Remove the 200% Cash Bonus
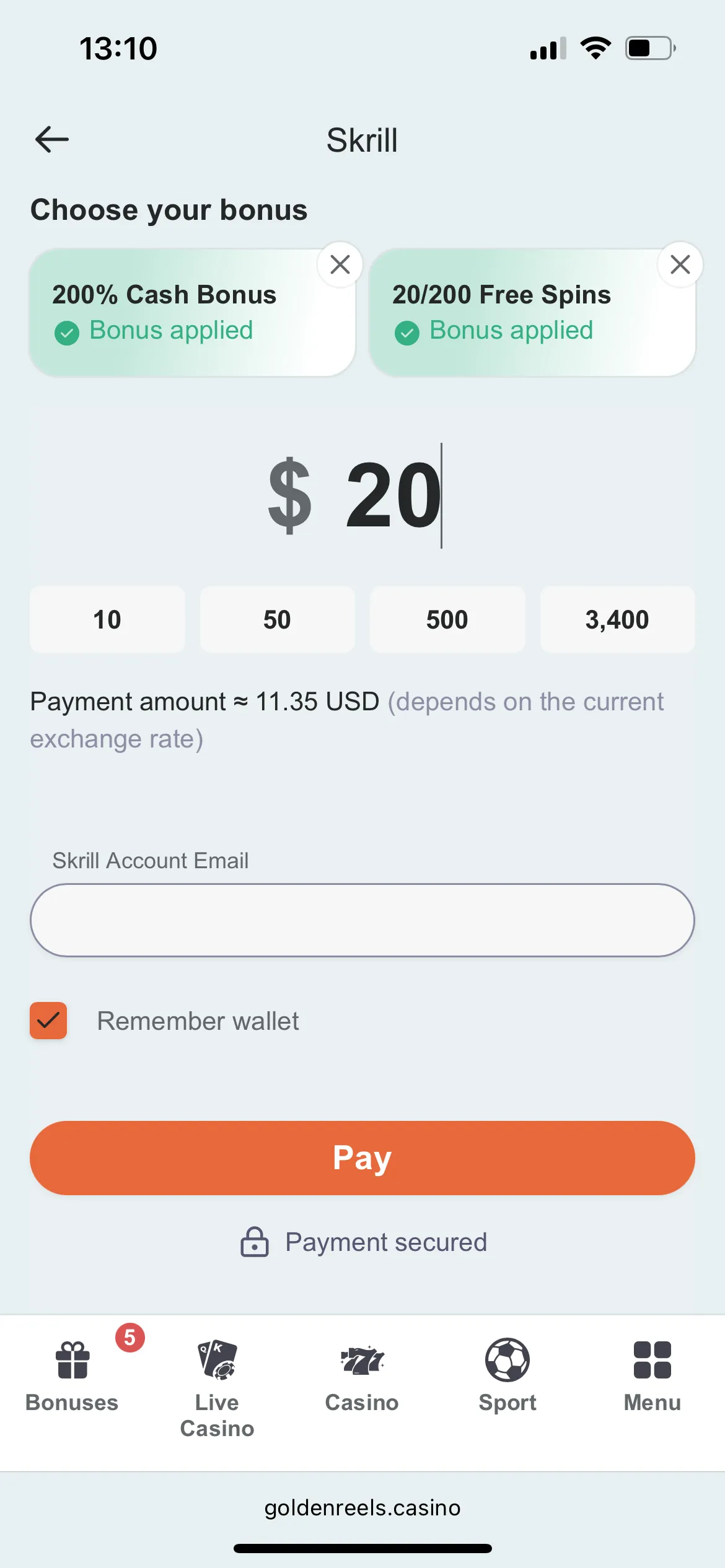This screenshot has height=1568, width=725. 340,264
